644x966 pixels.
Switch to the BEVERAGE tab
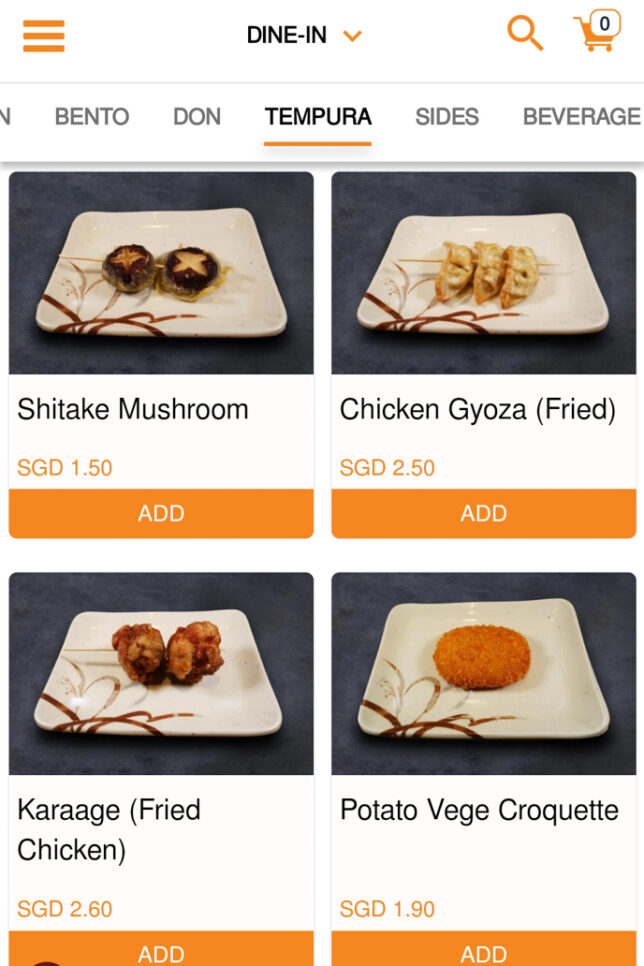(581, 117)
